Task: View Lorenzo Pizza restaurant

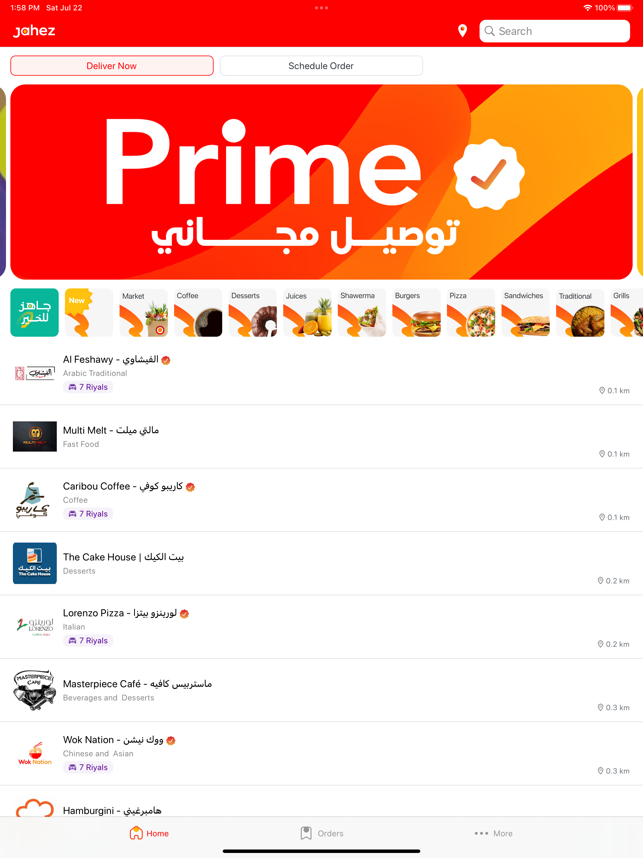Action: point(321,627)
